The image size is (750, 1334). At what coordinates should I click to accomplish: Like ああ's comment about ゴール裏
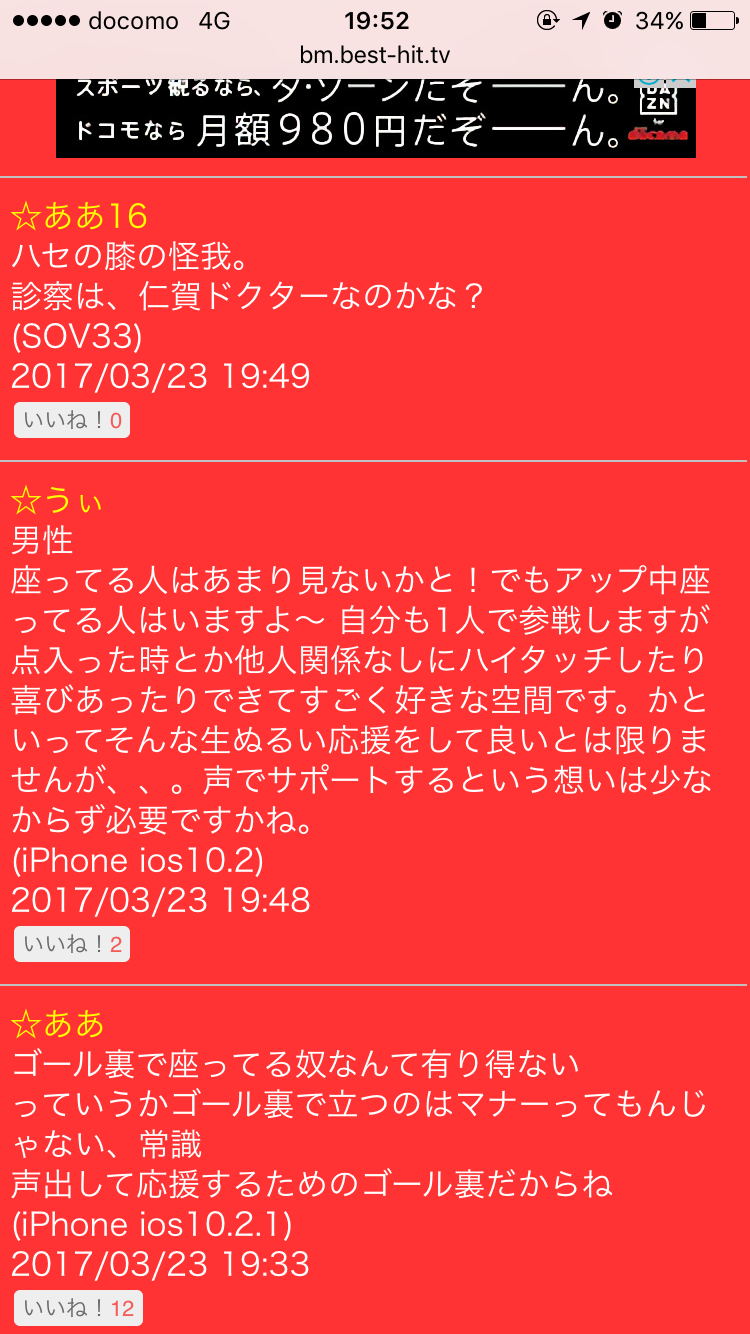(x=78, y=1308)
